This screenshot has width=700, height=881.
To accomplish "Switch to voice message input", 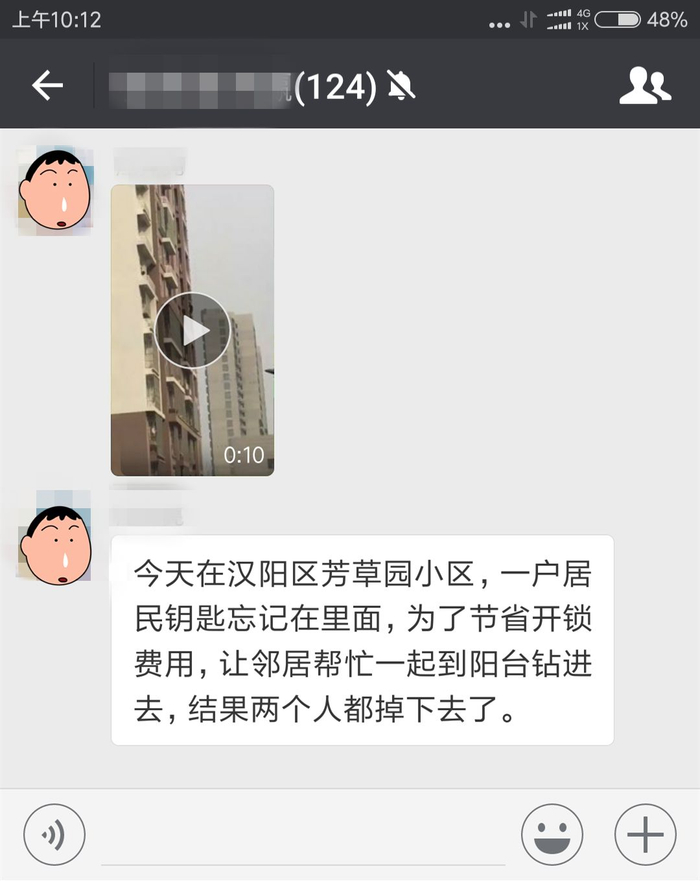I will pyautogui.click(x=54, y=834).
